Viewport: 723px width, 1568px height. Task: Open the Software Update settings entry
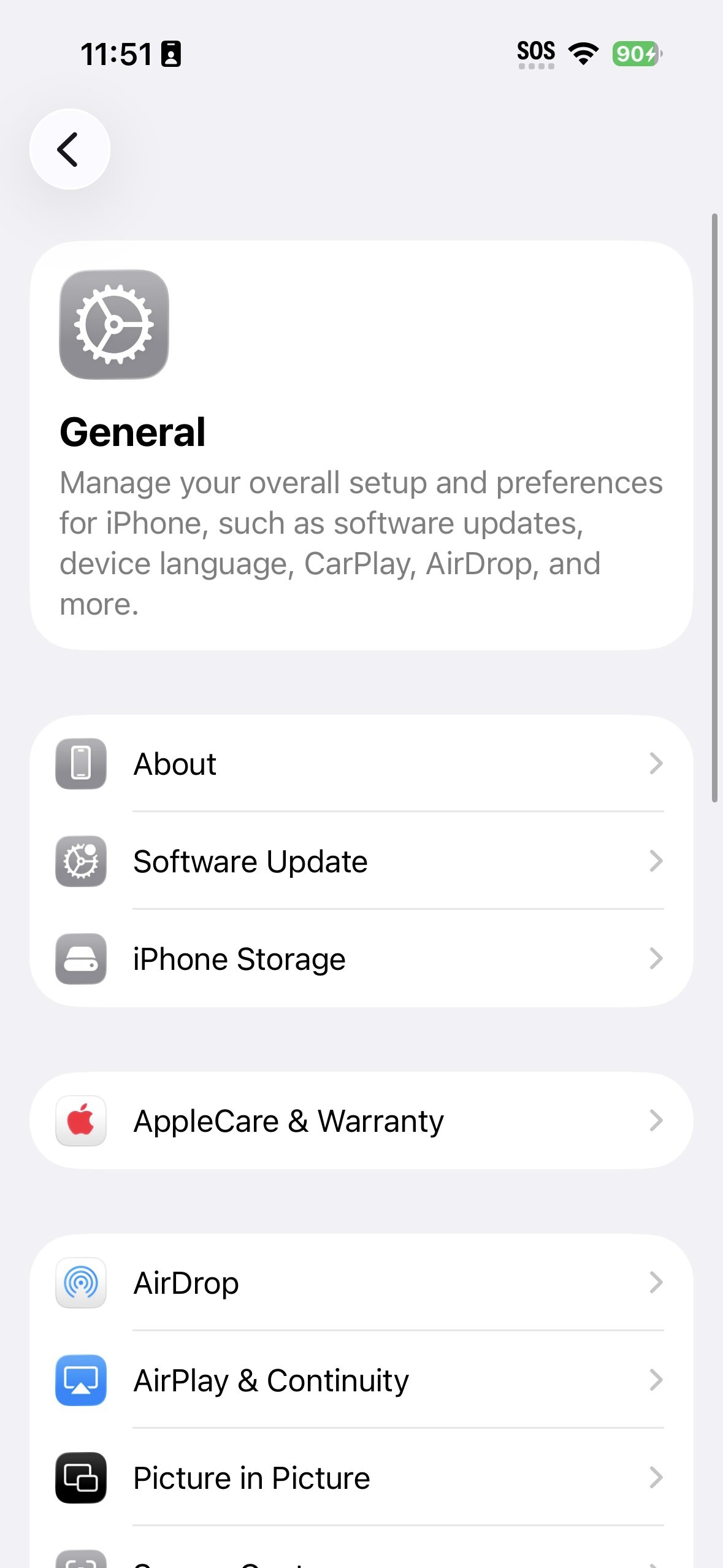368,861
